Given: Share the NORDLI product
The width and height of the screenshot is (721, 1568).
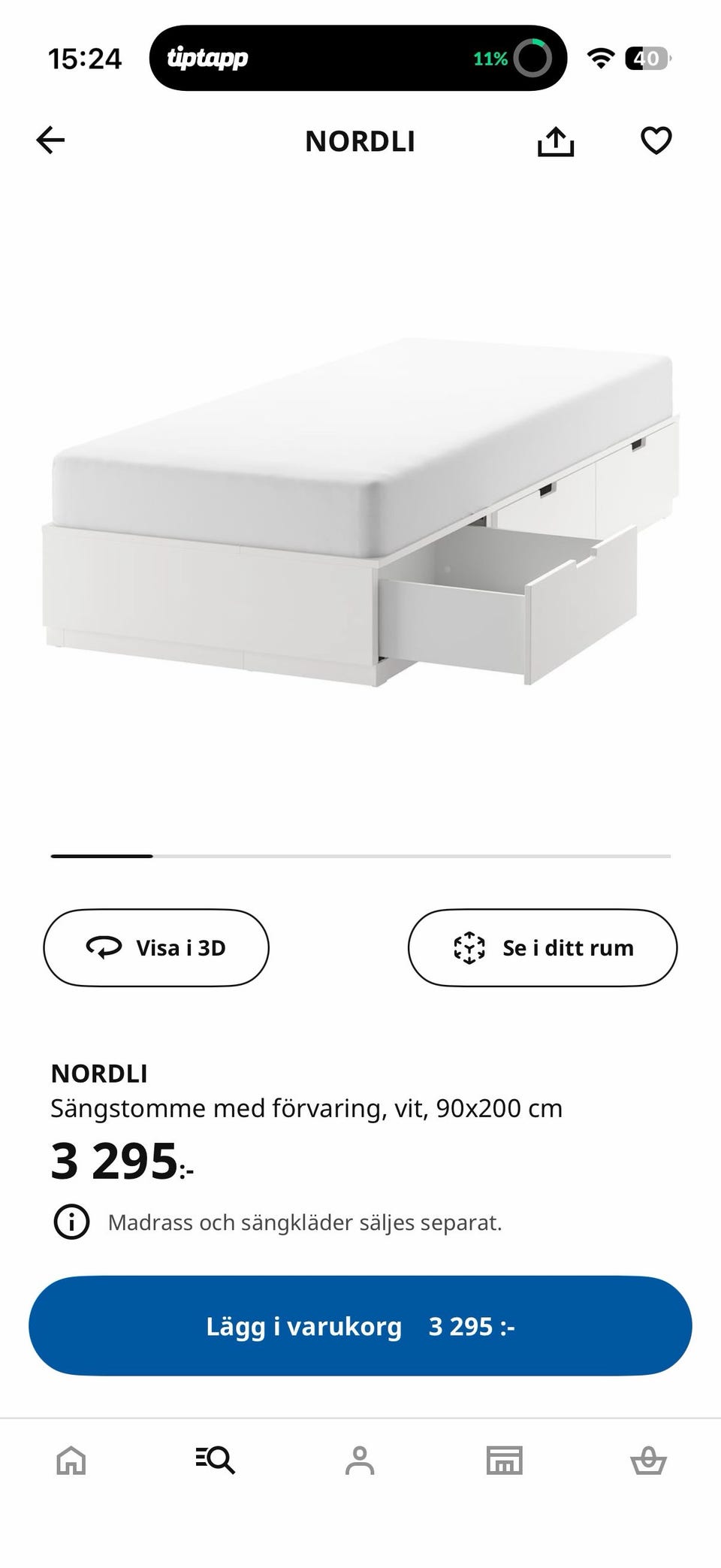Looking at the screenshot, I should coord(556,140).
